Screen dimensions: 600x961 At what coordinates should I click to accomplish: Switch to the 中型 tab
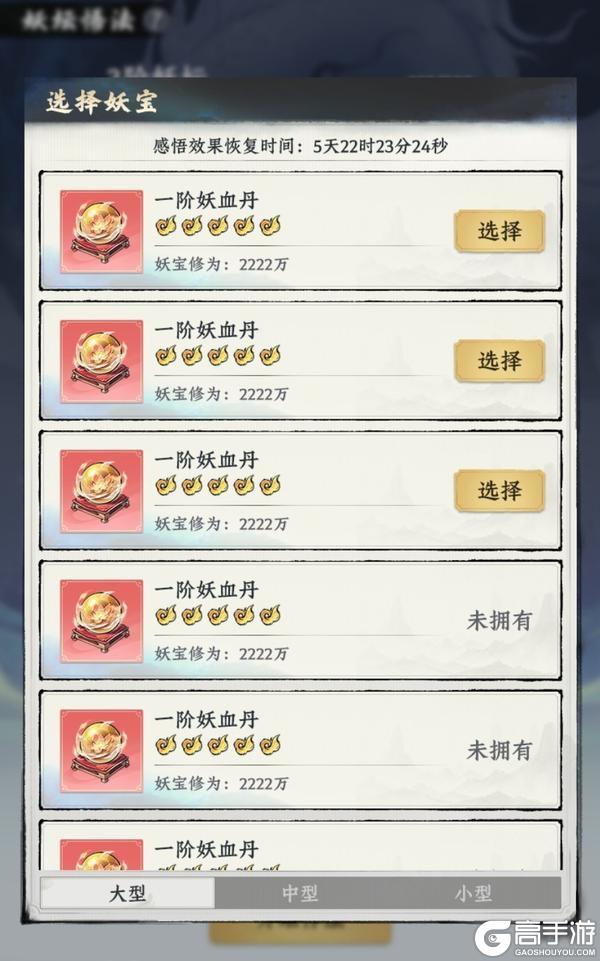coord(300,893)
